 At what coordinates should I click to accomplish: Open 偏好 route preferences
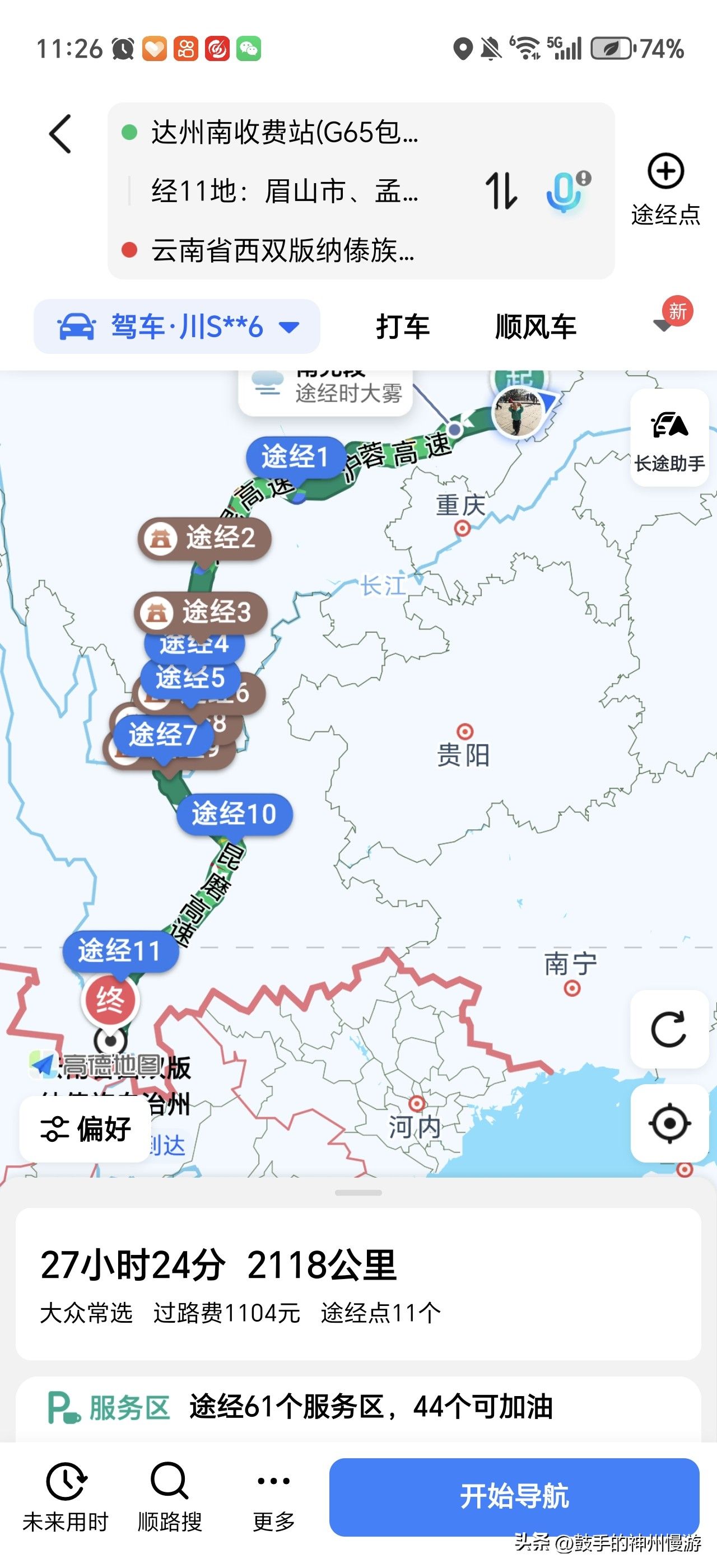click(86, 1129)
